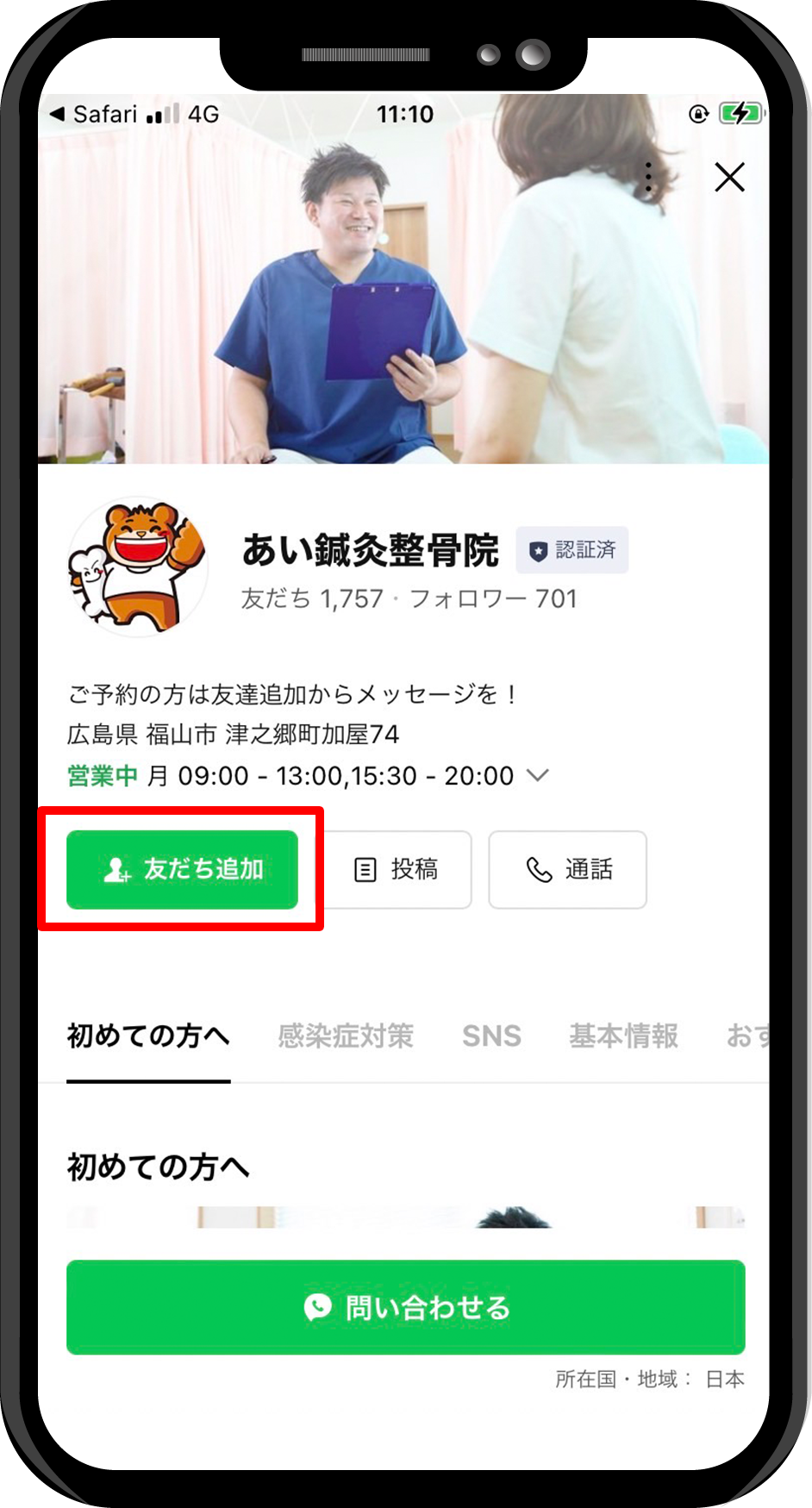The height and width of the screenshot is (1508, 812).
Task: Close the profile page with X
Action: coord(729,178)
